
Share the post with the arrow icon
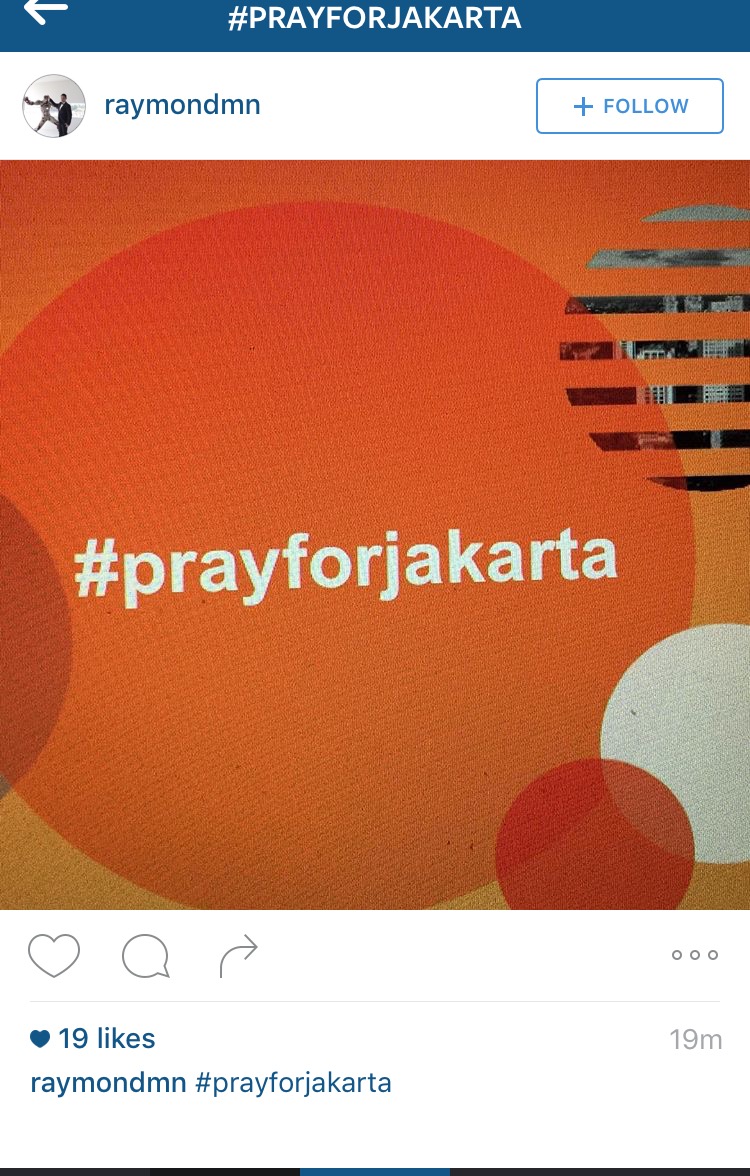click(239, 956)
